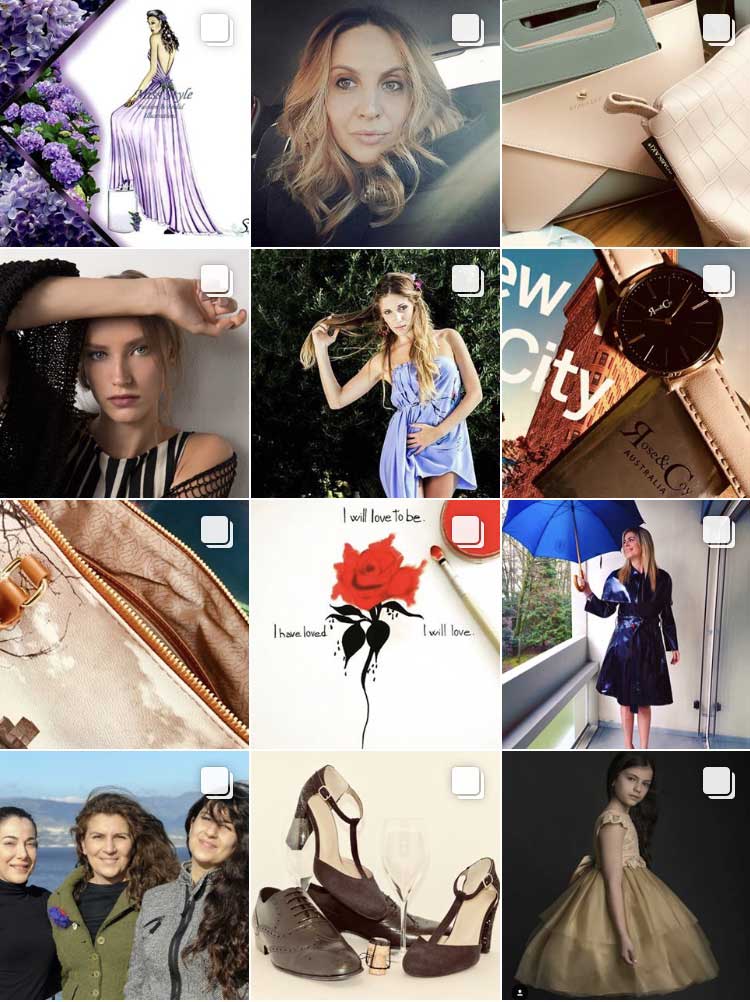The width and height of the screenshot is (750, 1002).
Task: Open the pink and teal handbags post
Action: (x=625, y=123)
